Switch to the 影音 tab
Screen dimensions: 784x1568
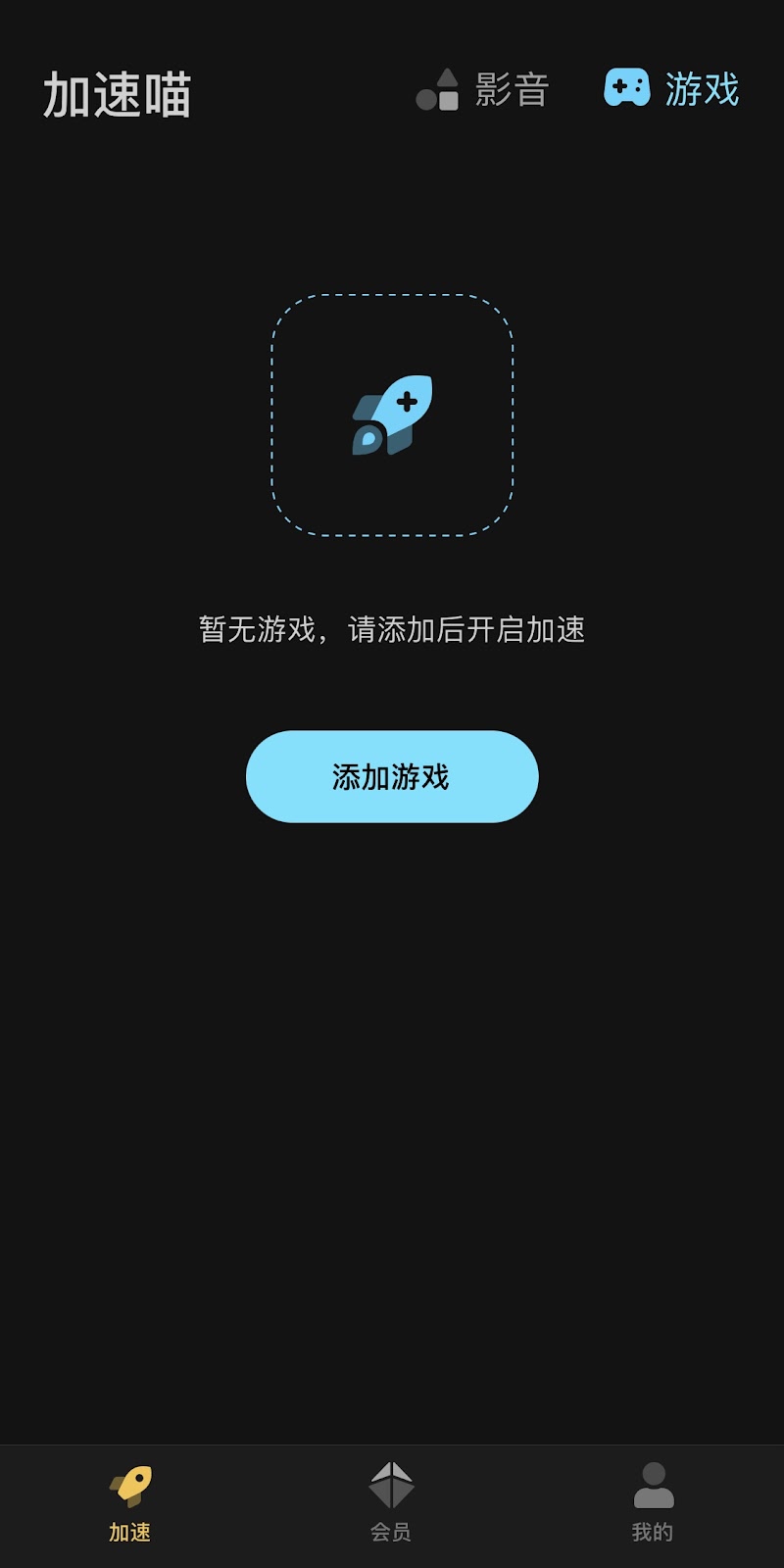pyautogui.click(x=482, y=90)
